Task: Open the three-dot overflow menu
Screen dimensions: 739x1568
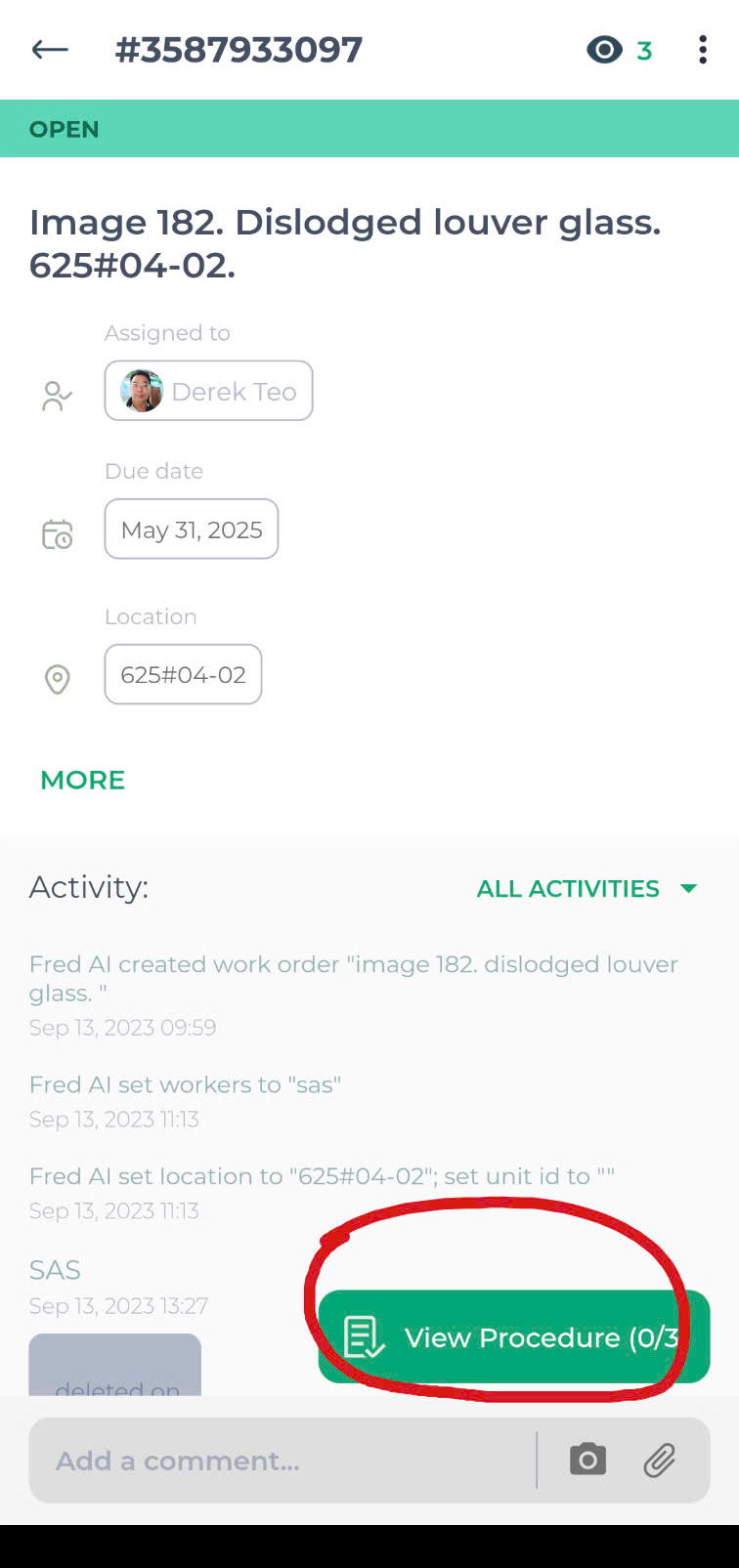Action: point(702,50)
